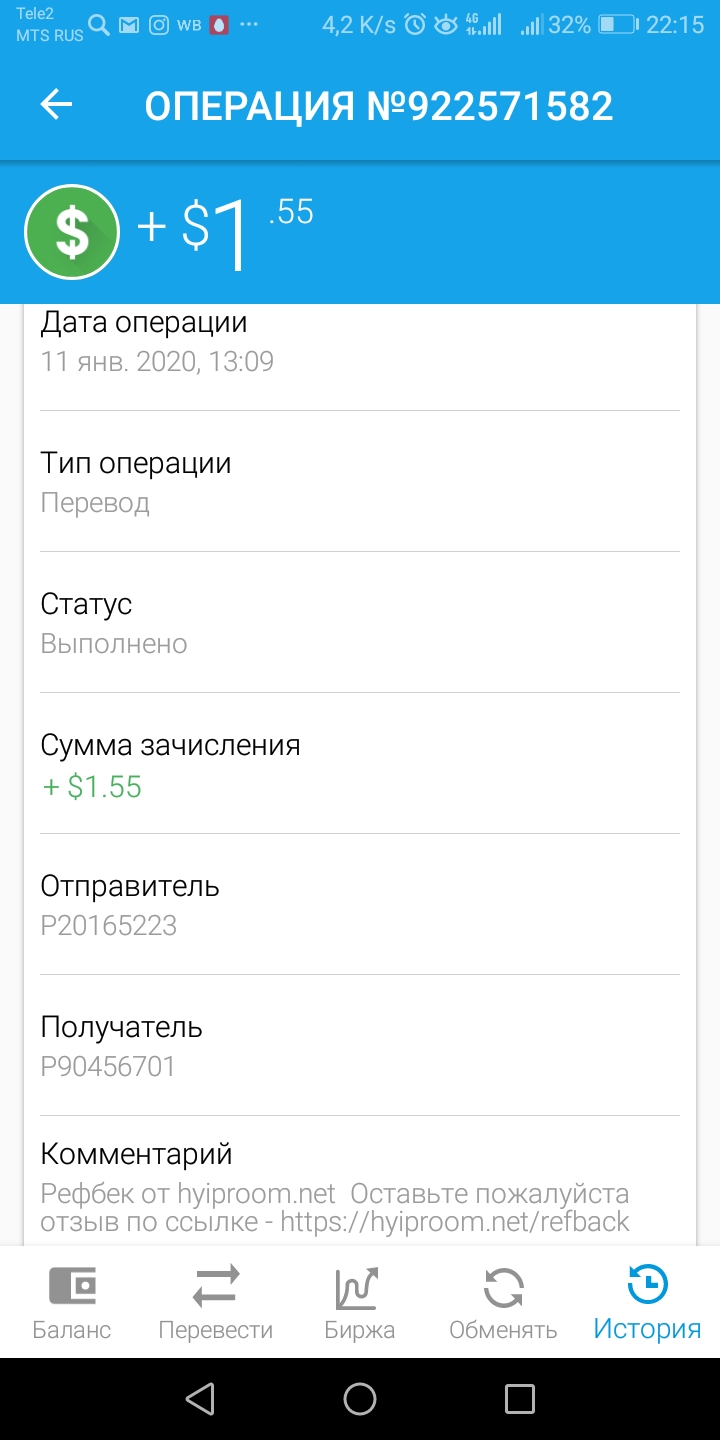This screenshot has width=720, height=1440.
Task: Go back from operation details
Action: tap(57, 105)
